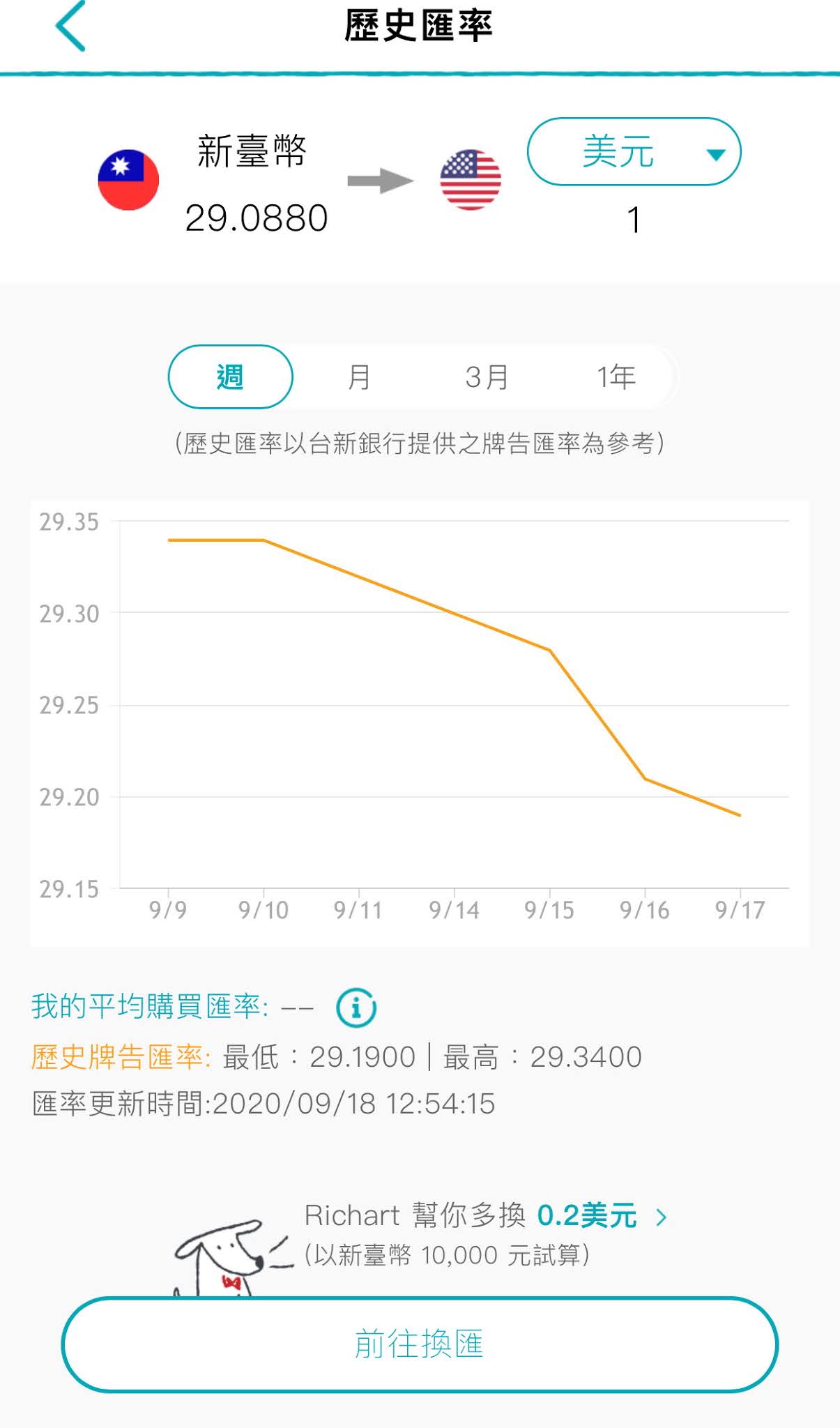Switch to the 3月 range

coord(487,377)
